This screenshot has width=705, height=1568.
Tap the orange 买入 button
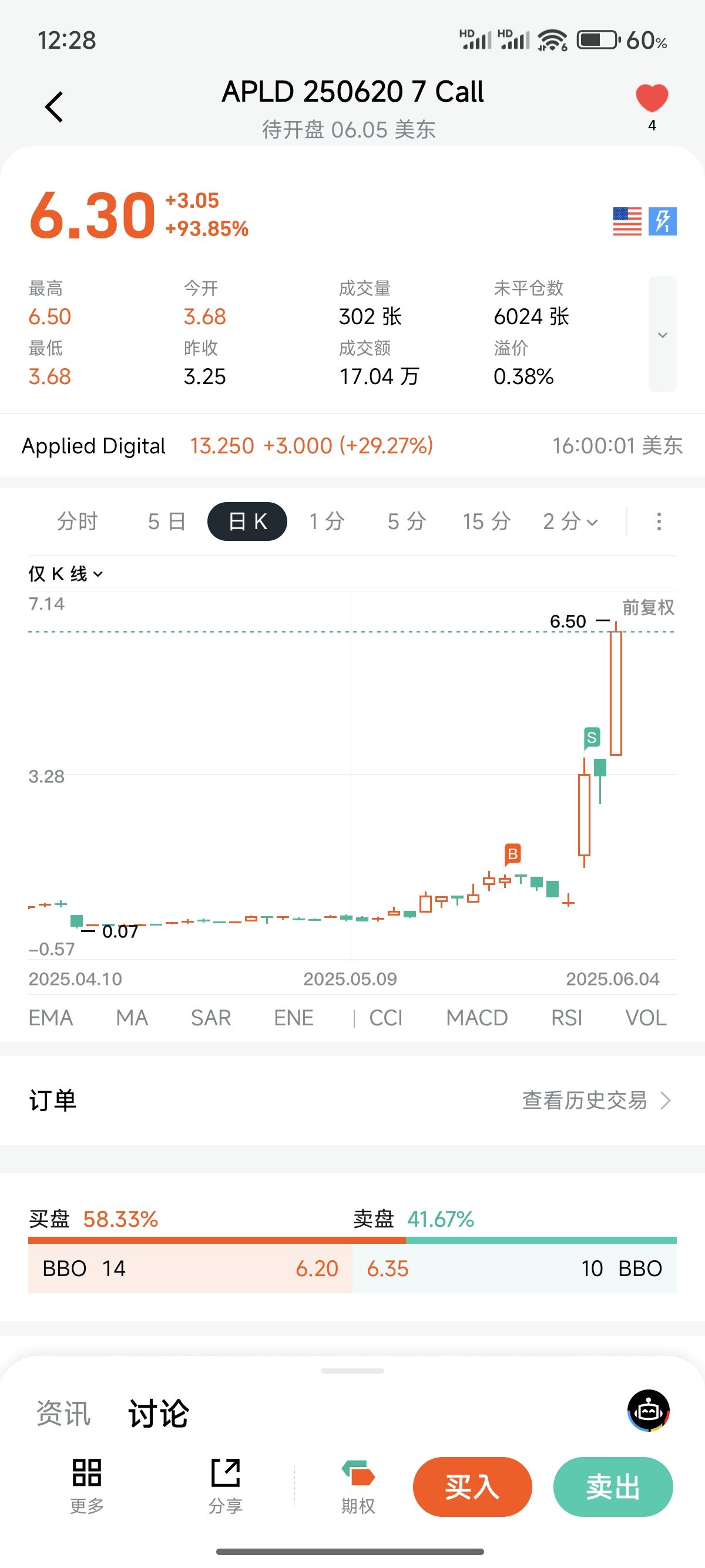pyautogui.click(x=472, y=1487)
